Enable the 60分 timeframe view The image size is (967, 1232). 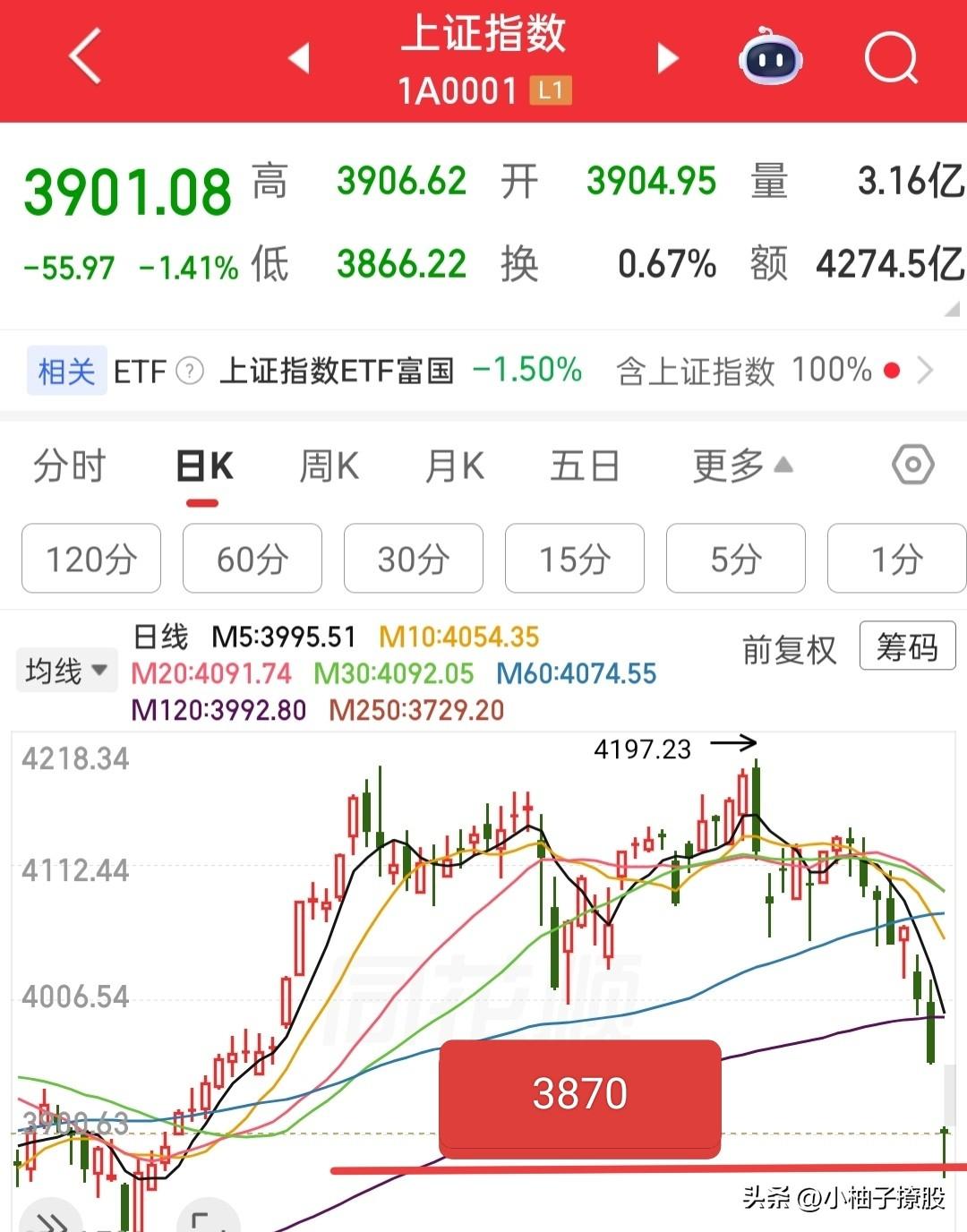click(x=252, y=559)
